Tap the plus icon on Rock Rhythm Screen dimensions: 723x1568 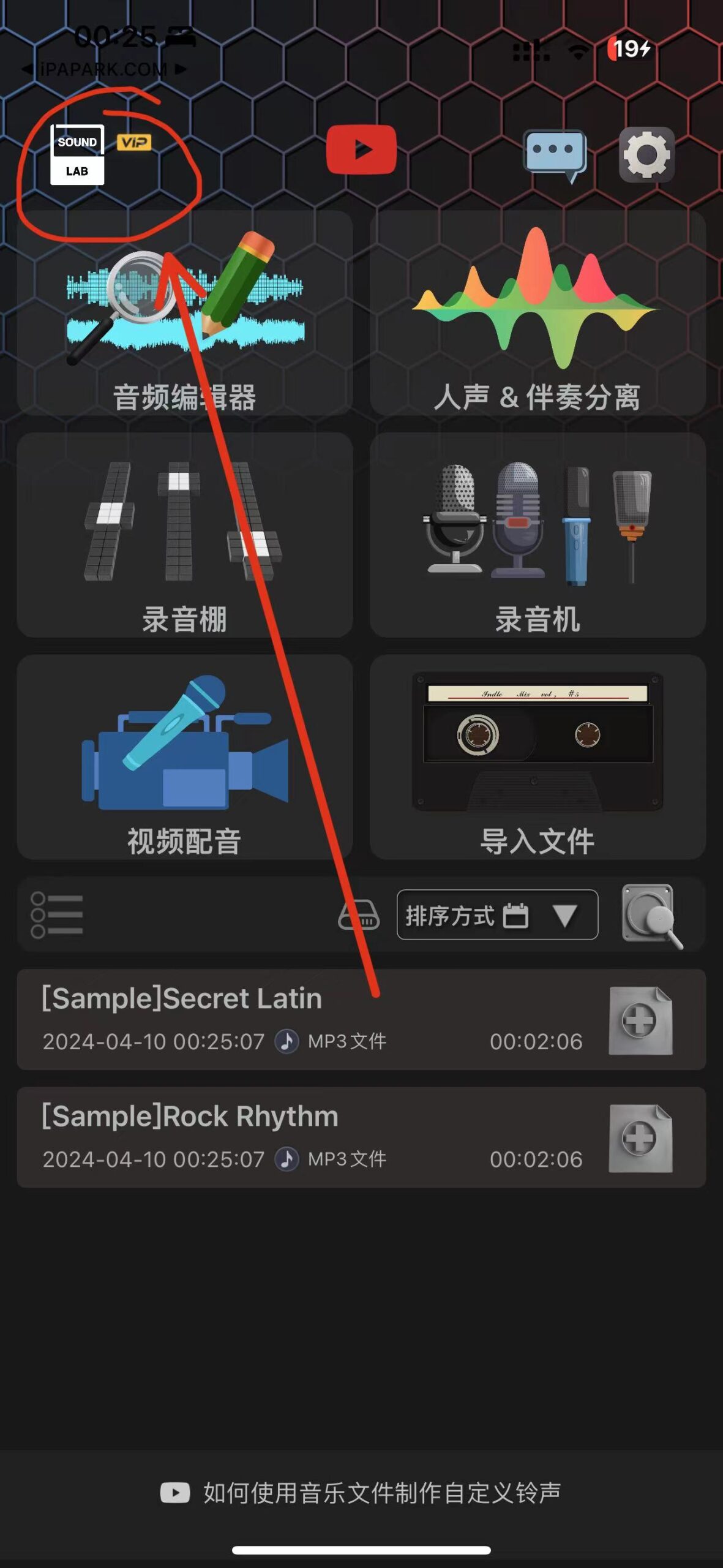(640, 1138)
